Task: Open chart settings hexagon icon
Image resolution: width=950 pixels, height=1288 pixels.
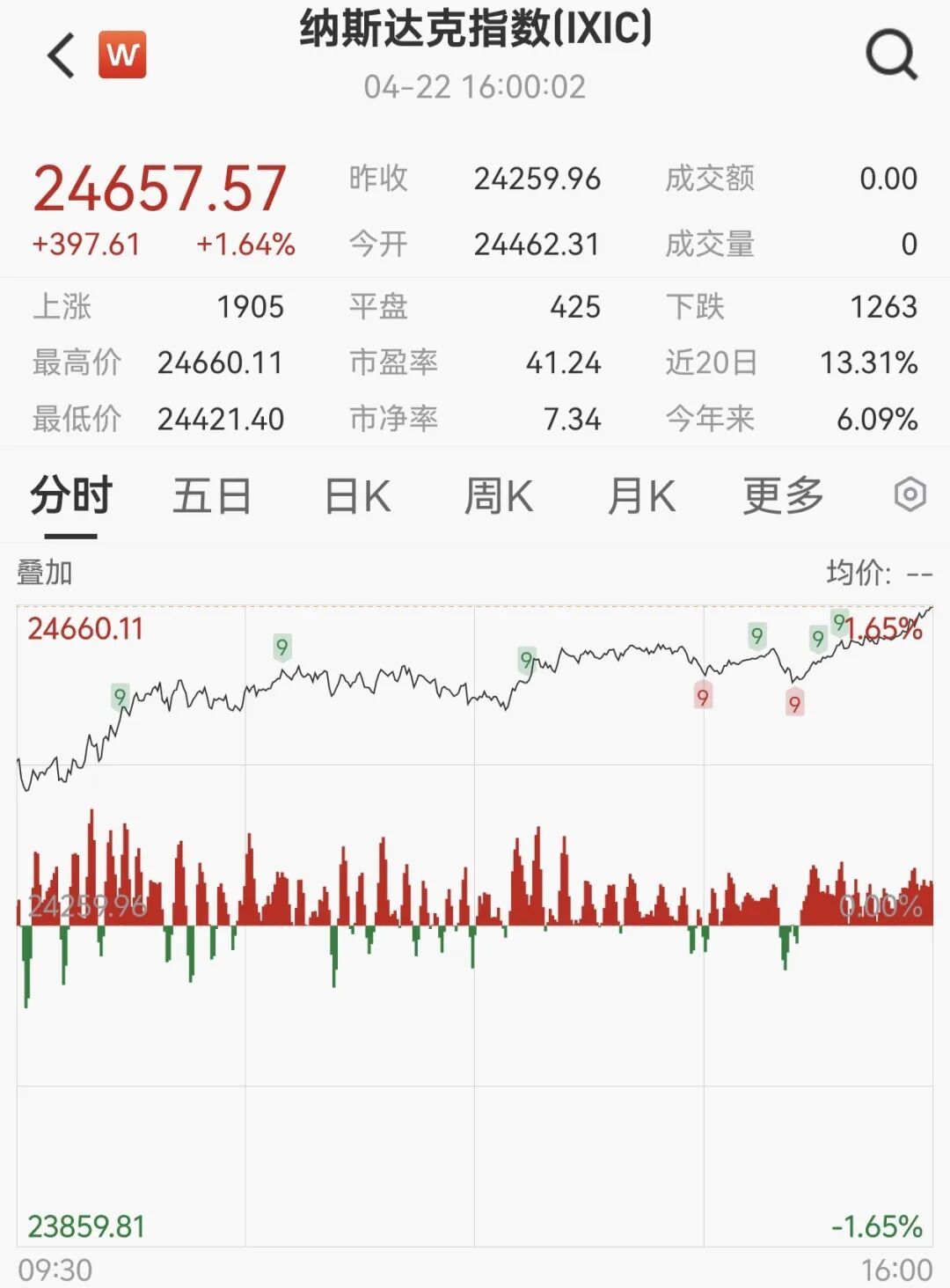Action: tap(910, 494)
